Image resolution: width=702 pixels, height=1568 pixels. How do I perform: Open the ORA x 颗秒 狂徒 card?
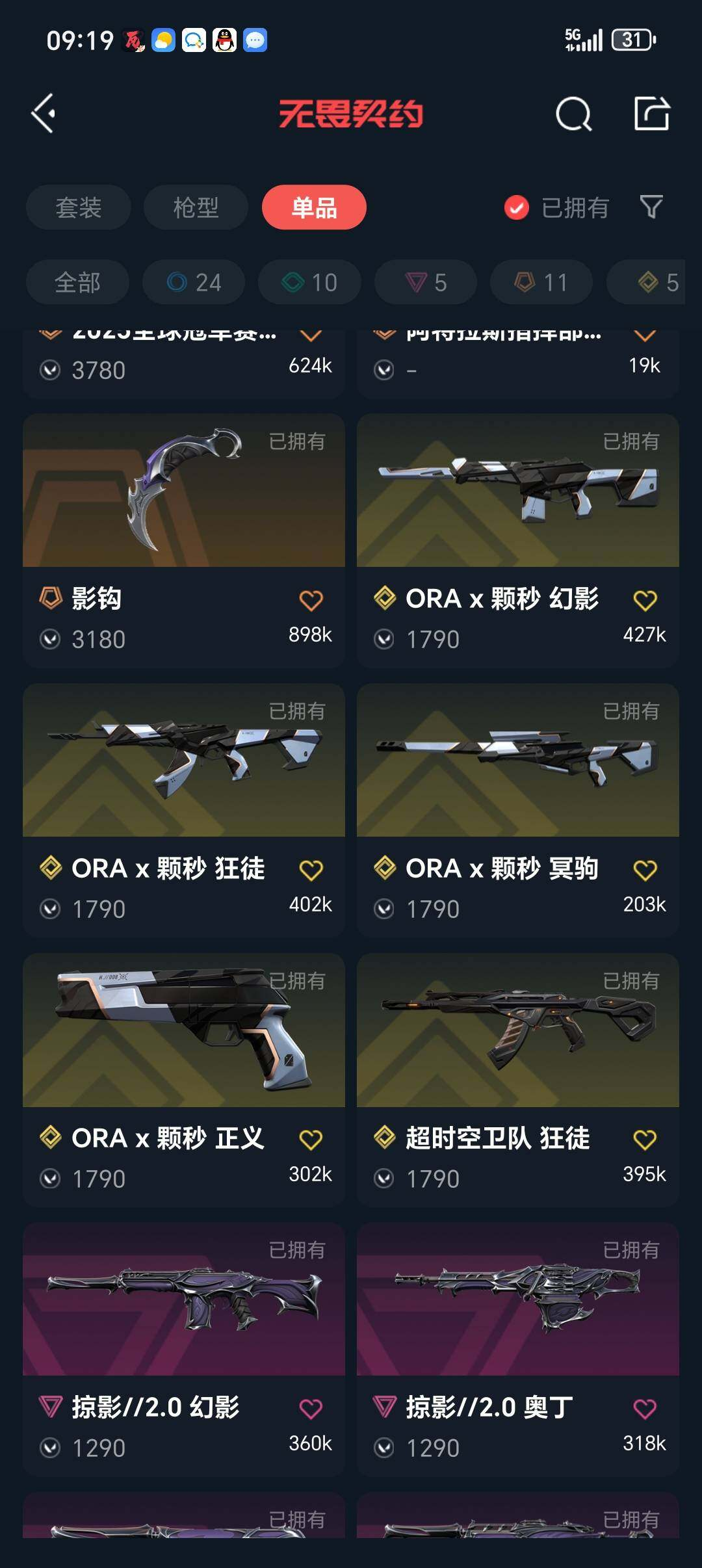184,810
